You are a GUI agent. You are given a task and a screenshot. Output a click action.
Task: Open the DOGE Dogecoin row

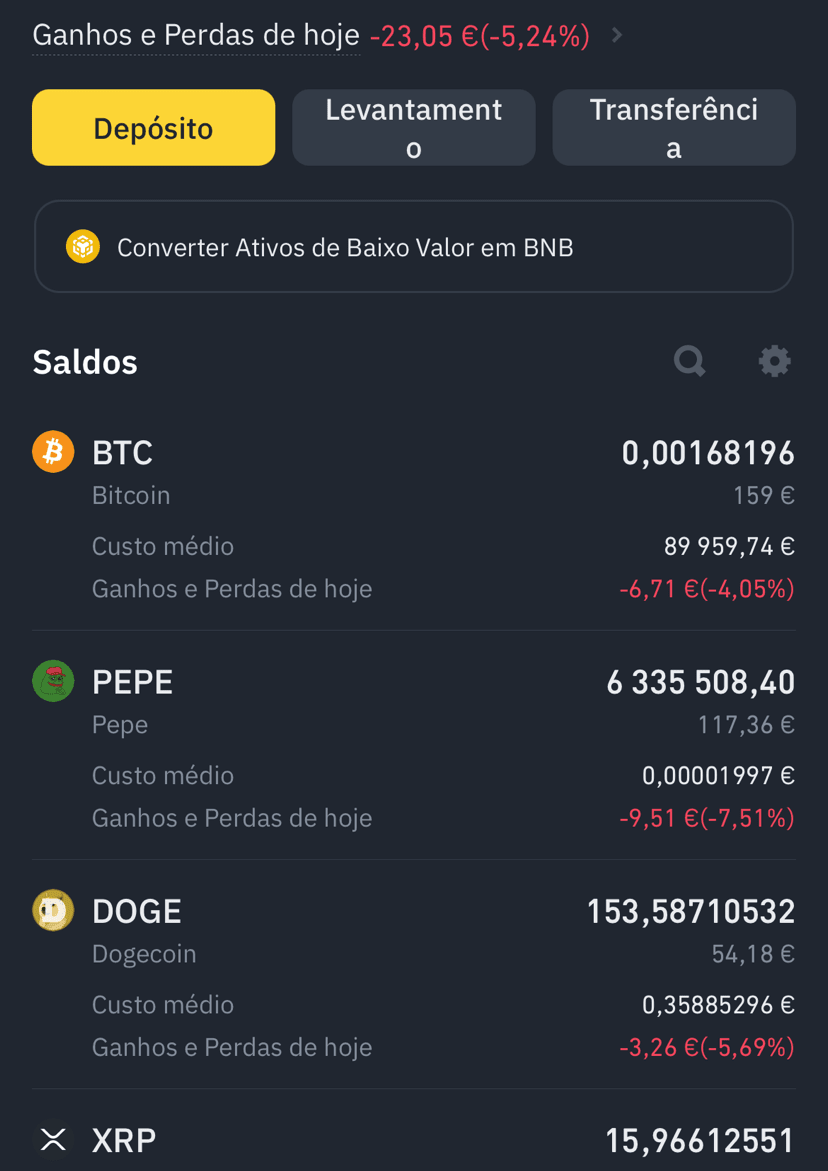click(x=414, y=975)
